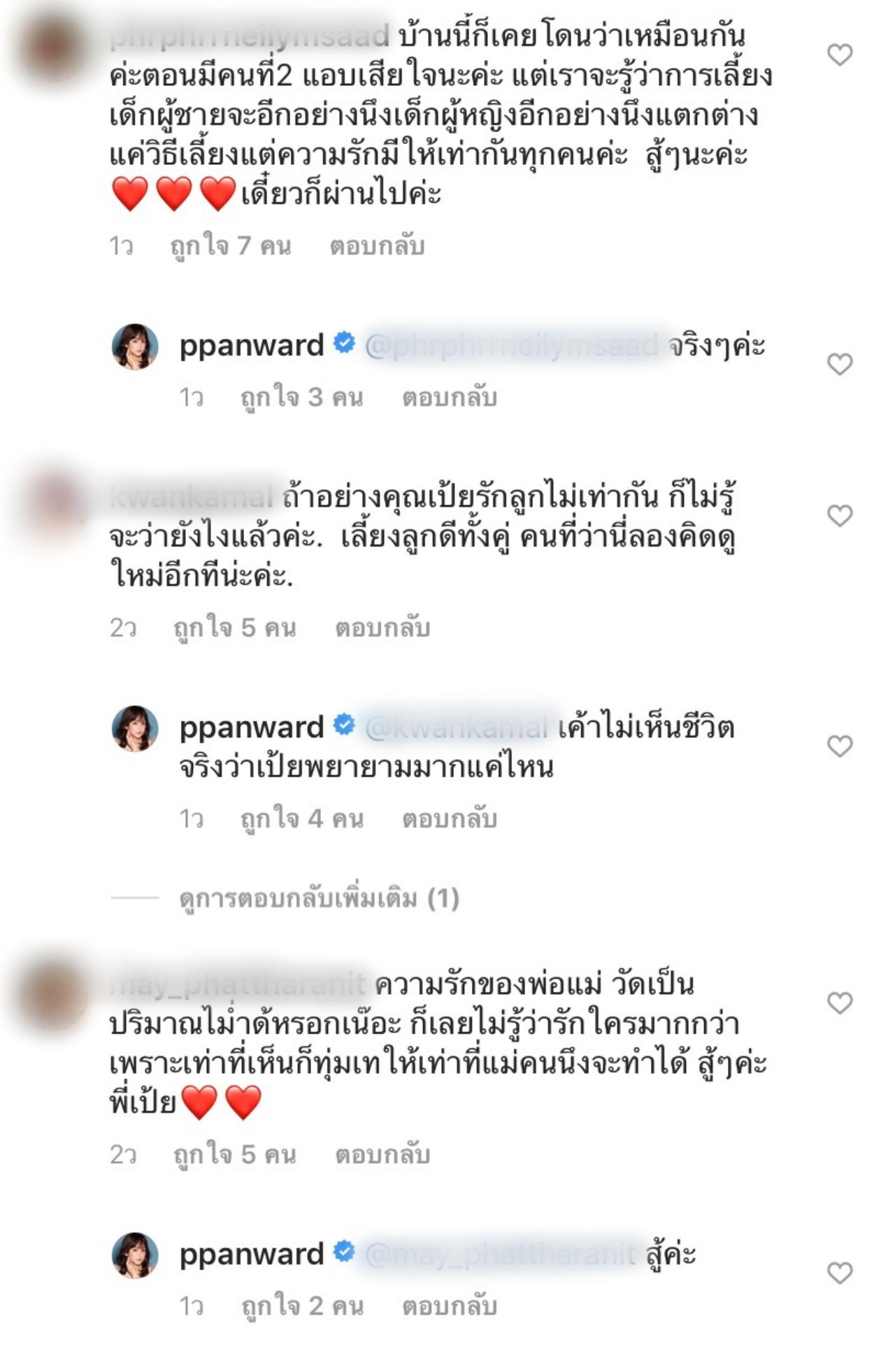The height and width of the screenshot is (1372, 895).
Task: Expand ดูการตอบกลับเพิ่มเติม (1) replies
Action: [x=319, y=898]
